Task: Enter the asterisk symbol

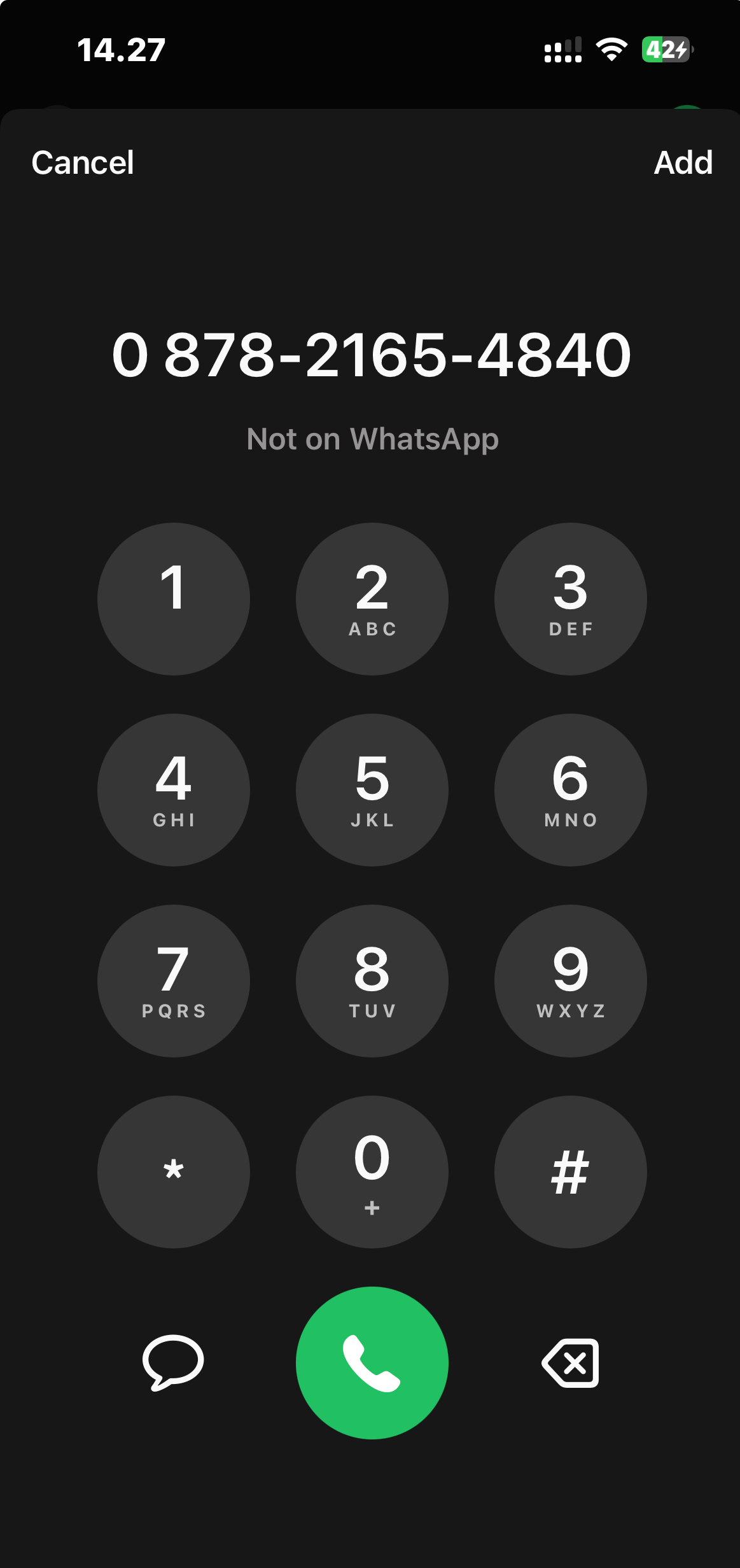Action: click(174, 1172)
